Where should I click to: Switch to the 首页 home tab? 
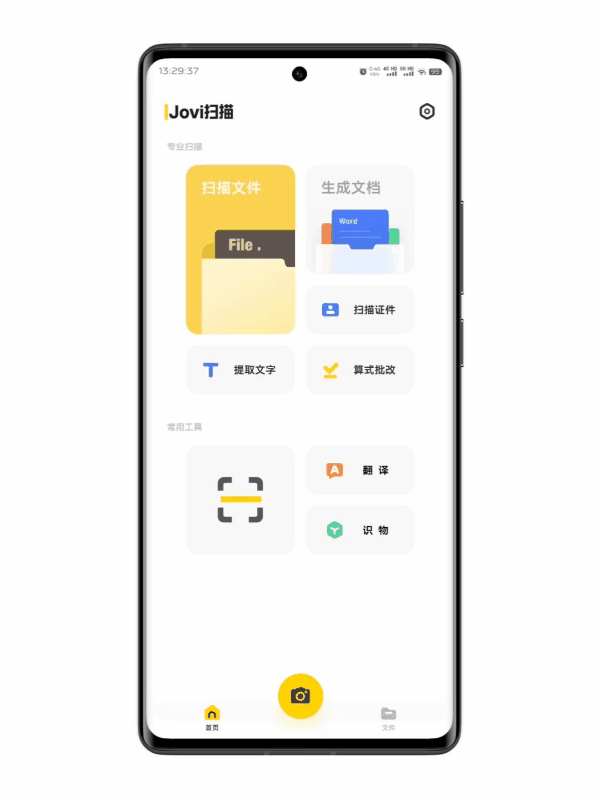[x=212, y=718]
